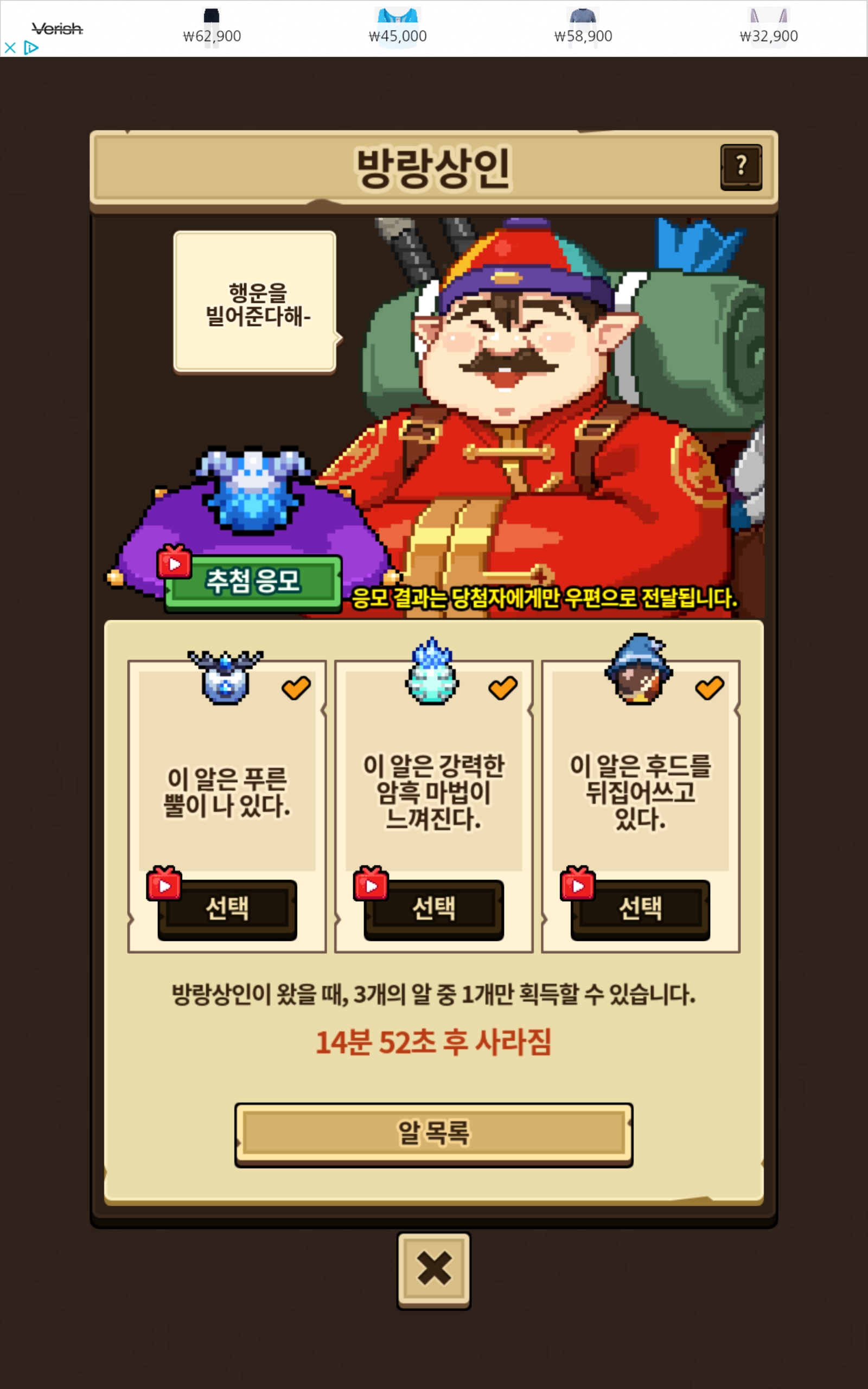Open the ad info triangle icon
This screenshot has width=868, height=1389.
point(30,48)
